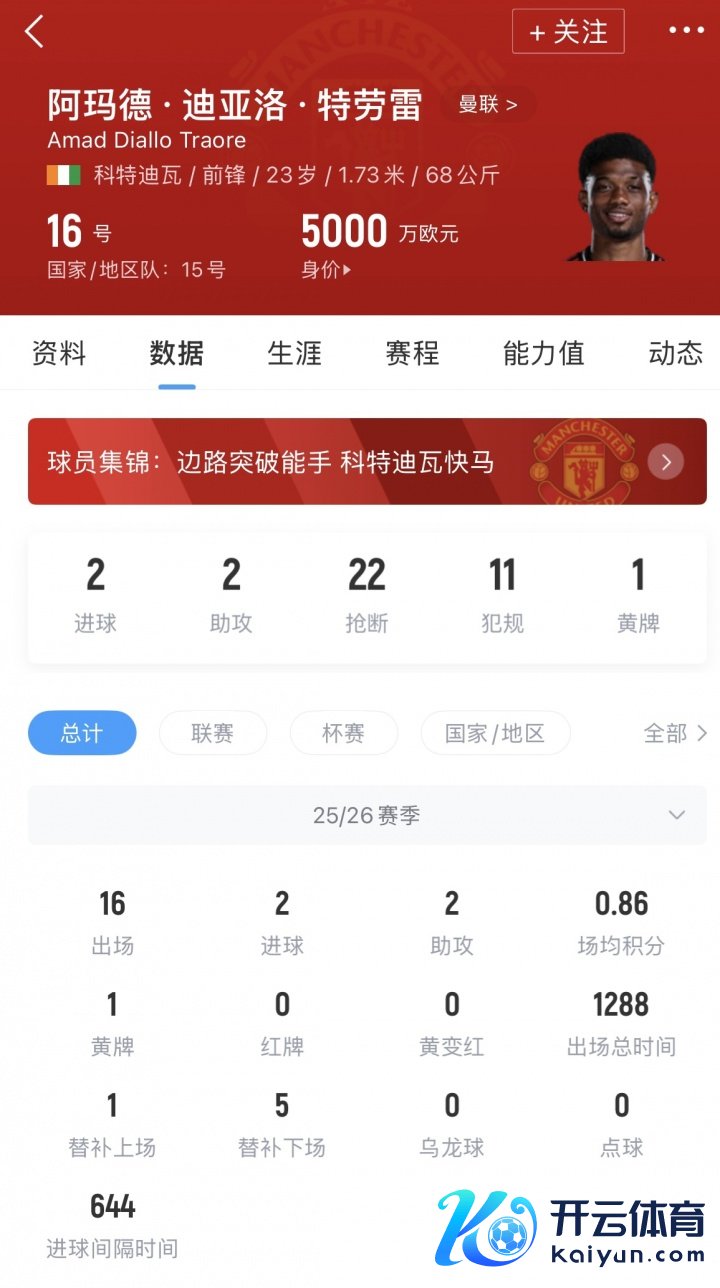Switch to the 生涯 tab
The height and width of the screenshot is (1288, 720).
pyautogui.click(x=295, y=353)
